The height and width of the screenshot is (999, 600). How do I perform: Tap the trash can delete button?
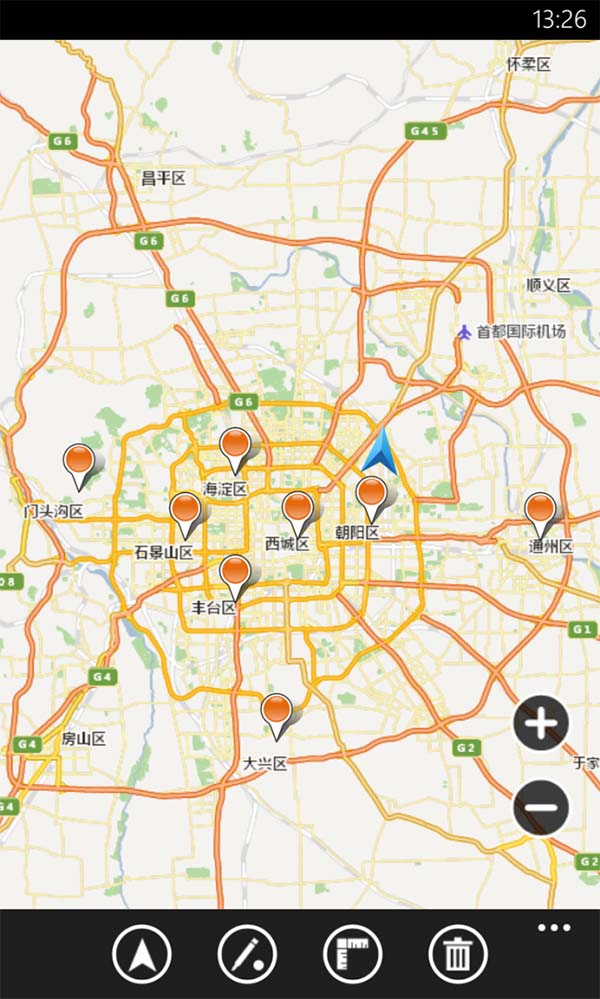[x=458, y=954]
